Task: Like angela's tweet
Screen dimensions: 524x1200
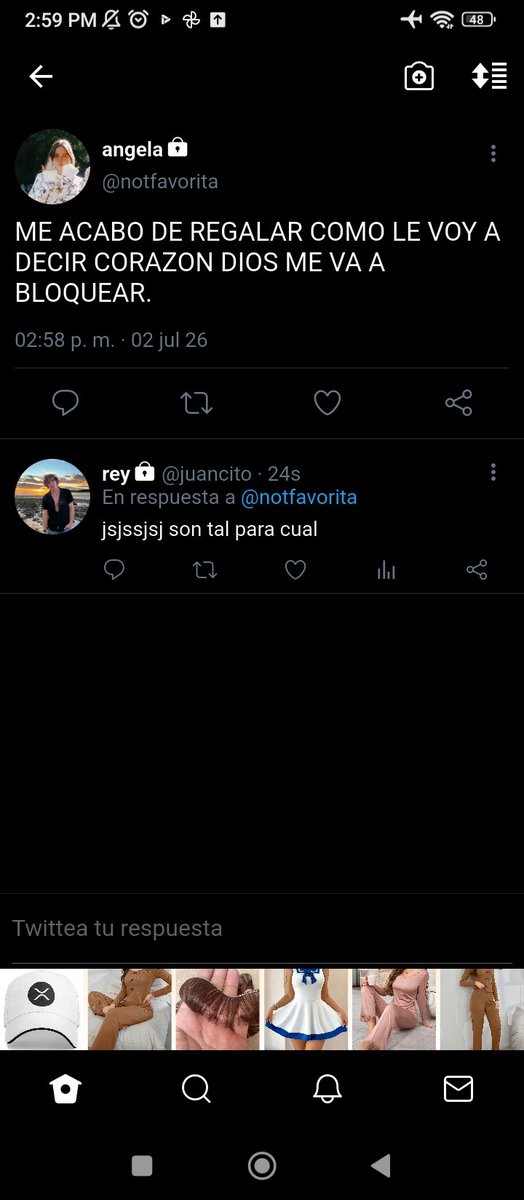Action: 327,403
